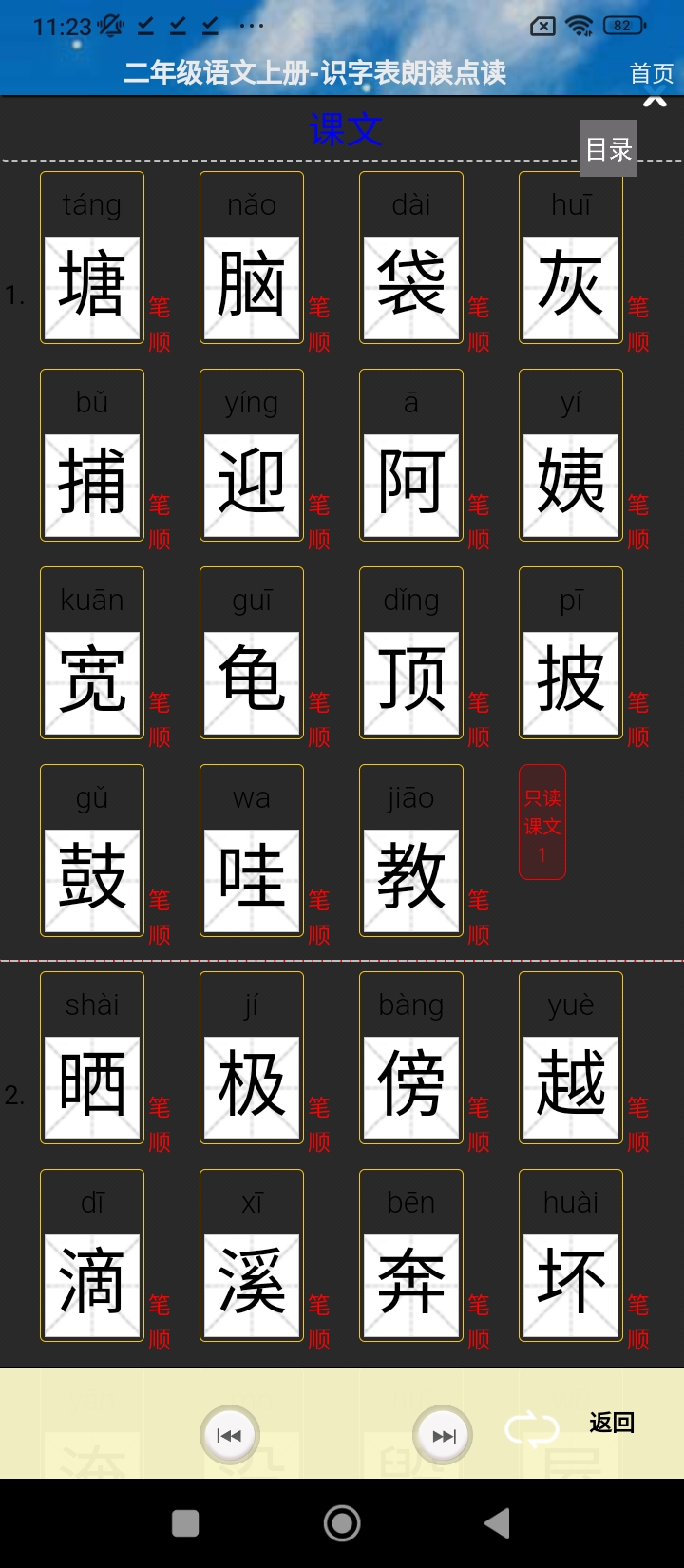Viewport: 684px width, 1568px height.
Task: Skip to the previous item
Action: (x=229, y=1435)
